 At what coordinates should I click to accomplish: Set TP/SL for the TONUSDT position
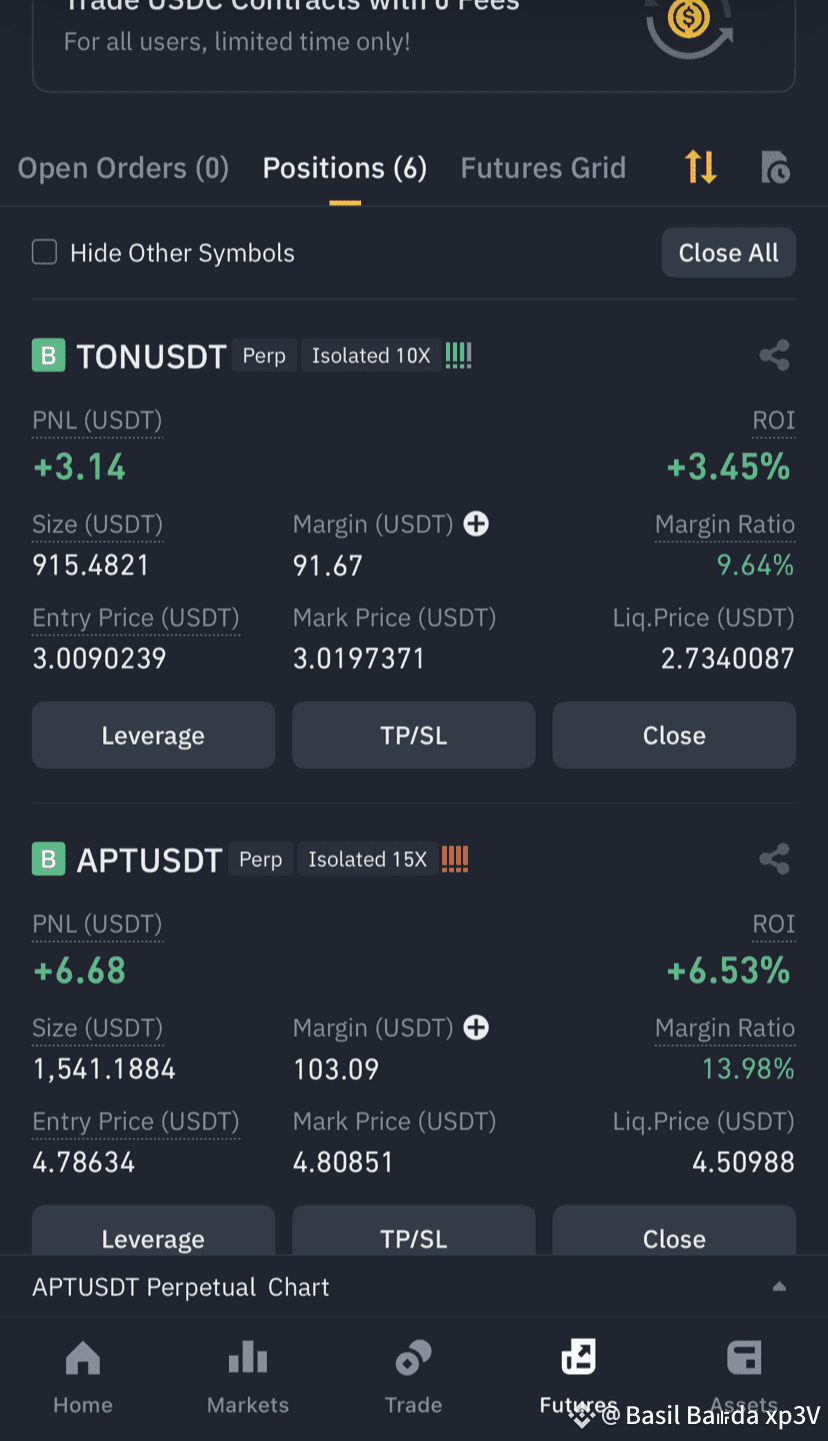413,735
